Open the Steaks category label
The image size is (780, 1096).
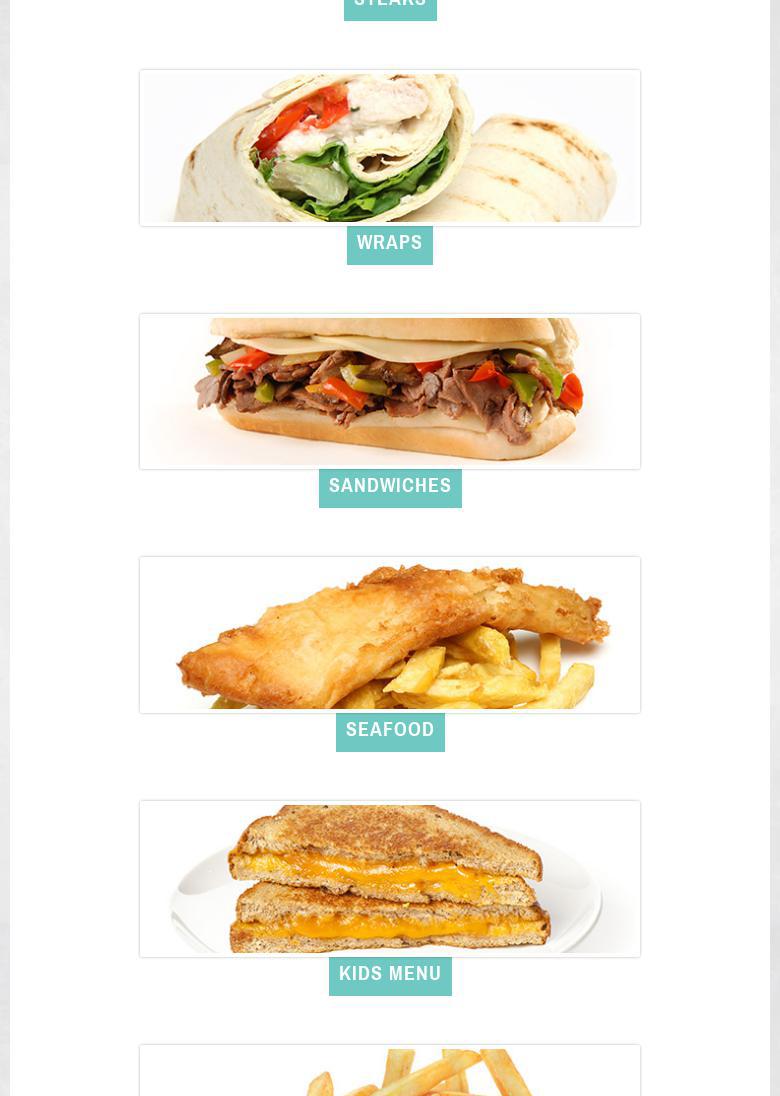tap(390, 6)
